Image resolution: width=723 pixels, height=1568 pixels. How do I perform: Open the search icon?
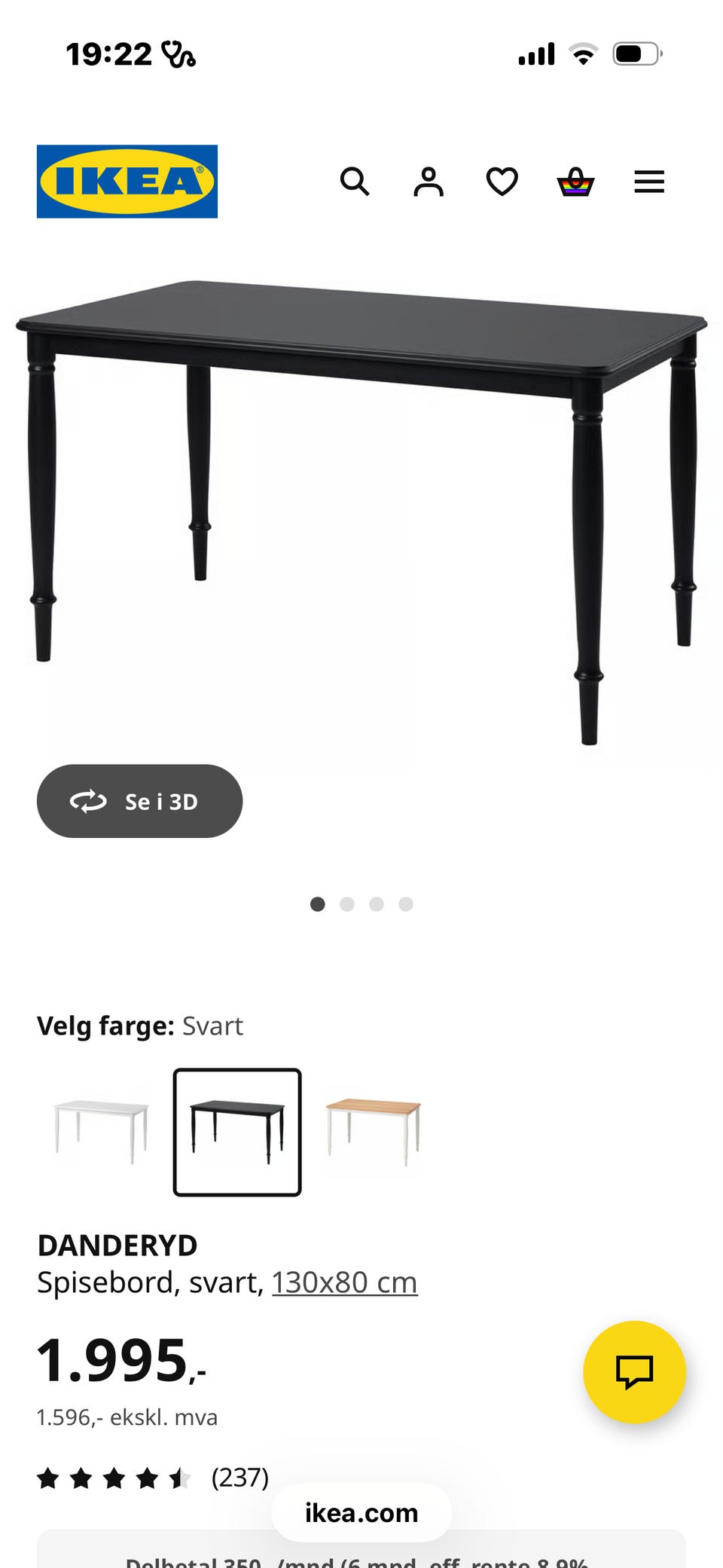[x=354, y=182]
